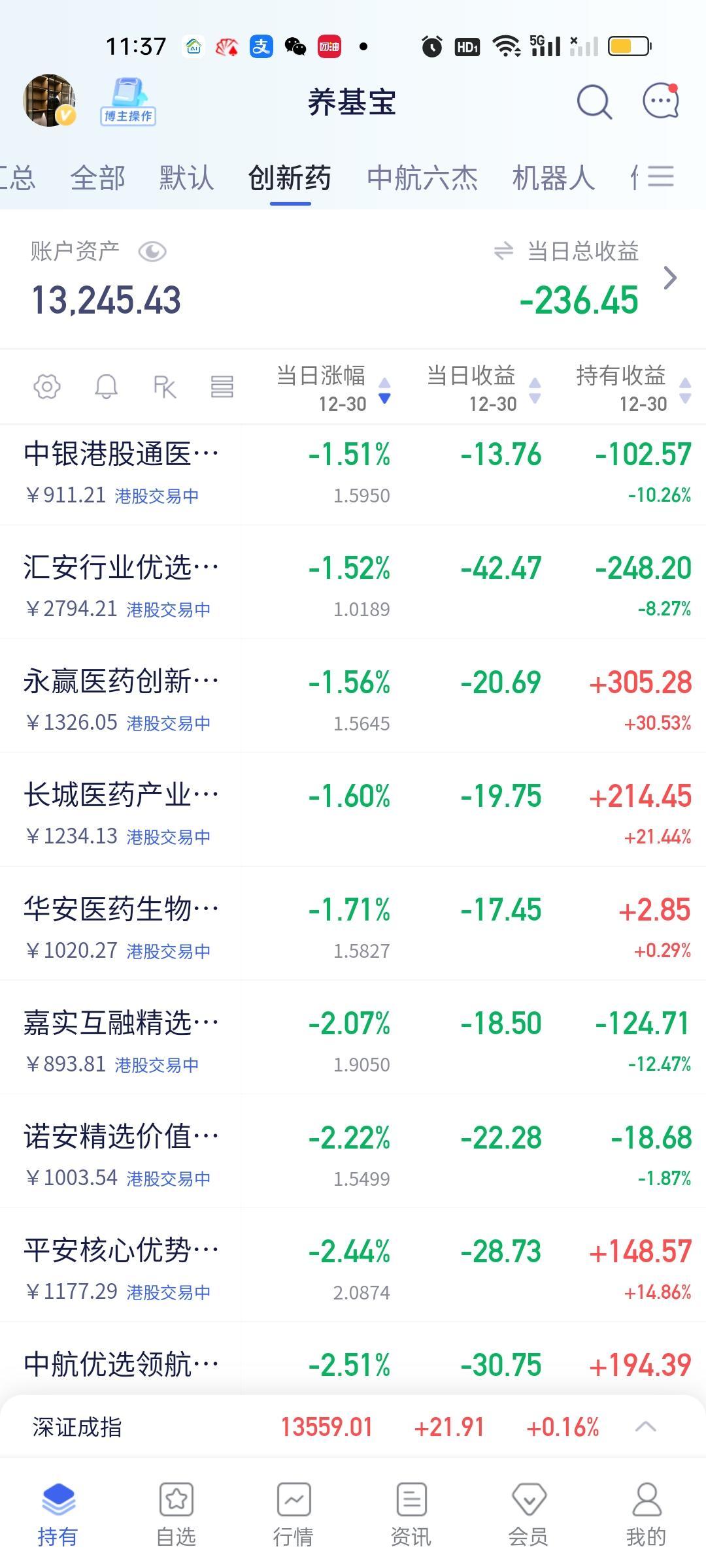The height and width of the screenshot is (1568, 706).
Task: Expand the 深证成指 index bar
Action: pos(645,1427)
